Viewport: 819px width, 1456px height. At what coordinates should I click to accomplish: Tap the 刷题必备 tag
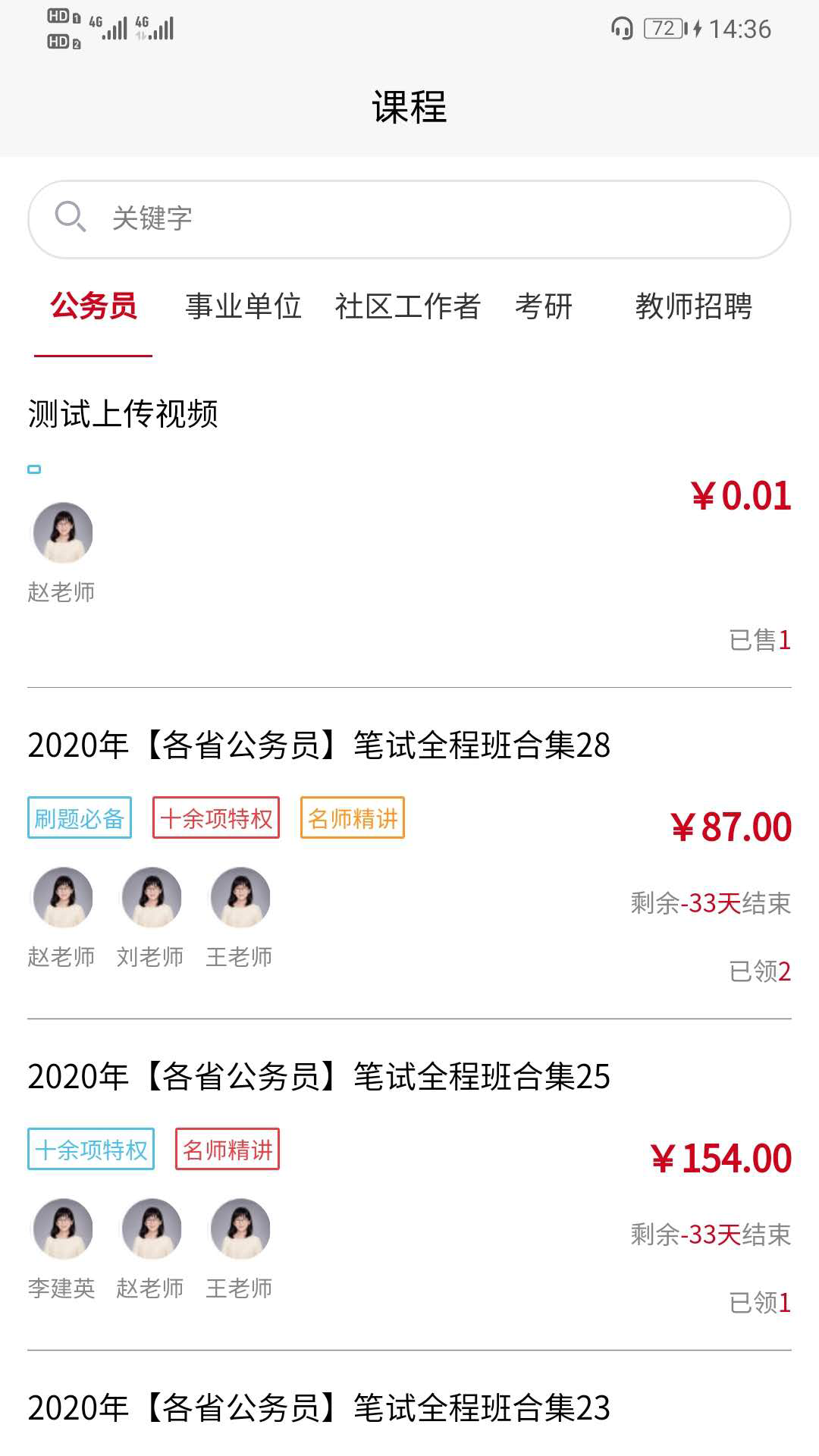click(79, 817)
